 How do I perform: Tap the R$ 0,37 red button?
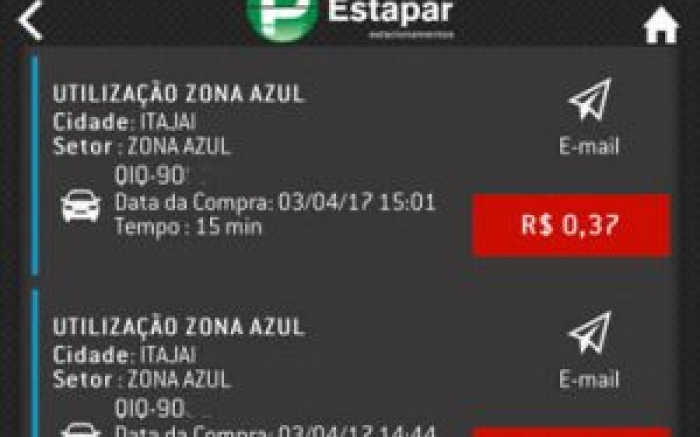[570, 225]
